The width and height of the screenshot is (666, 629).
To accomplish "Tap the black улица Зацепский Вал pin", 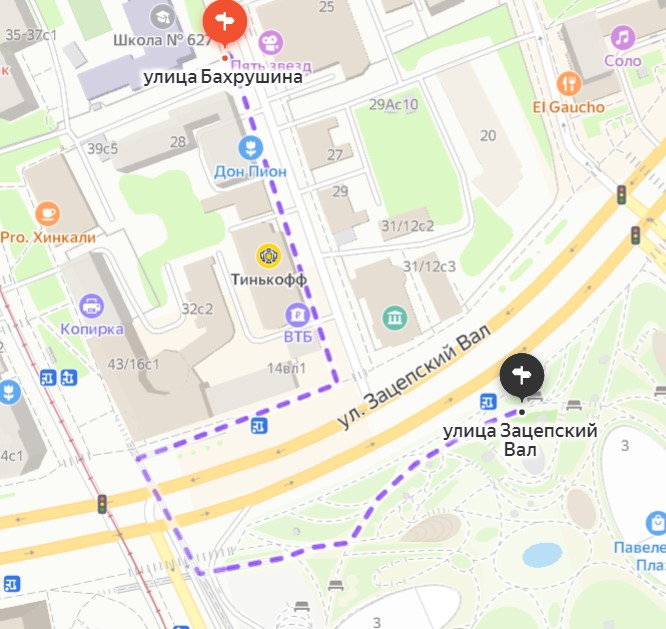I will point(522,377).
